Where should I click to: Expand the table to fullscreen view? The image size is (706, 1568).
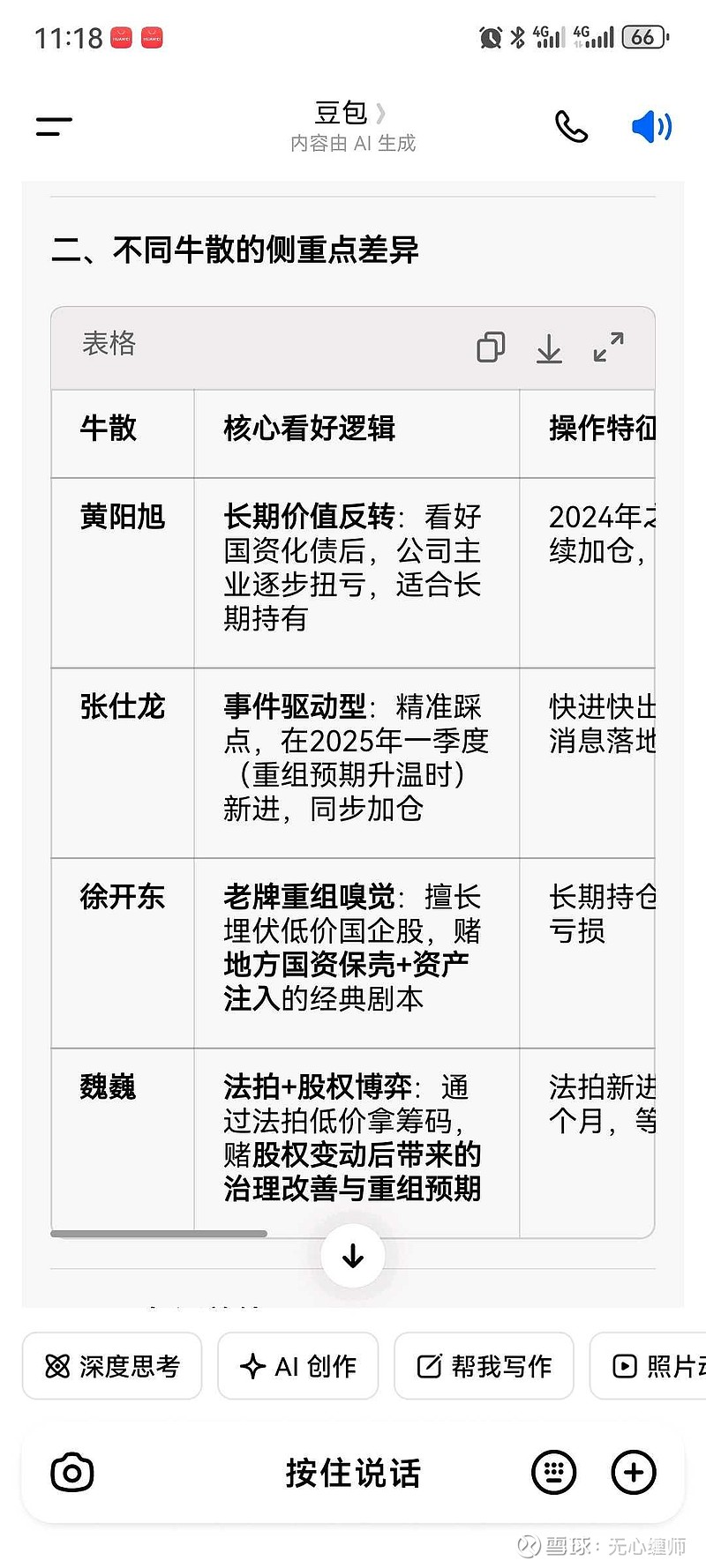[608, 347]
